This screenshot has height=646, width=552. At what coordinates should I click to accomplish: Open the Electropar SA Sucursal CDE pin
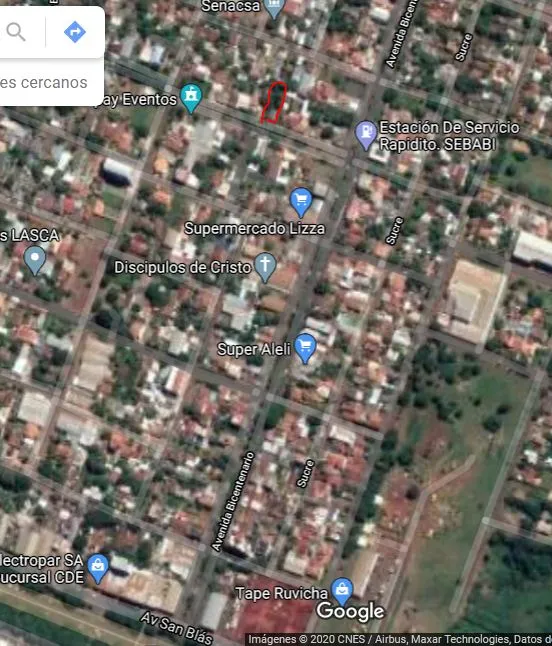[x=98, y=569]
